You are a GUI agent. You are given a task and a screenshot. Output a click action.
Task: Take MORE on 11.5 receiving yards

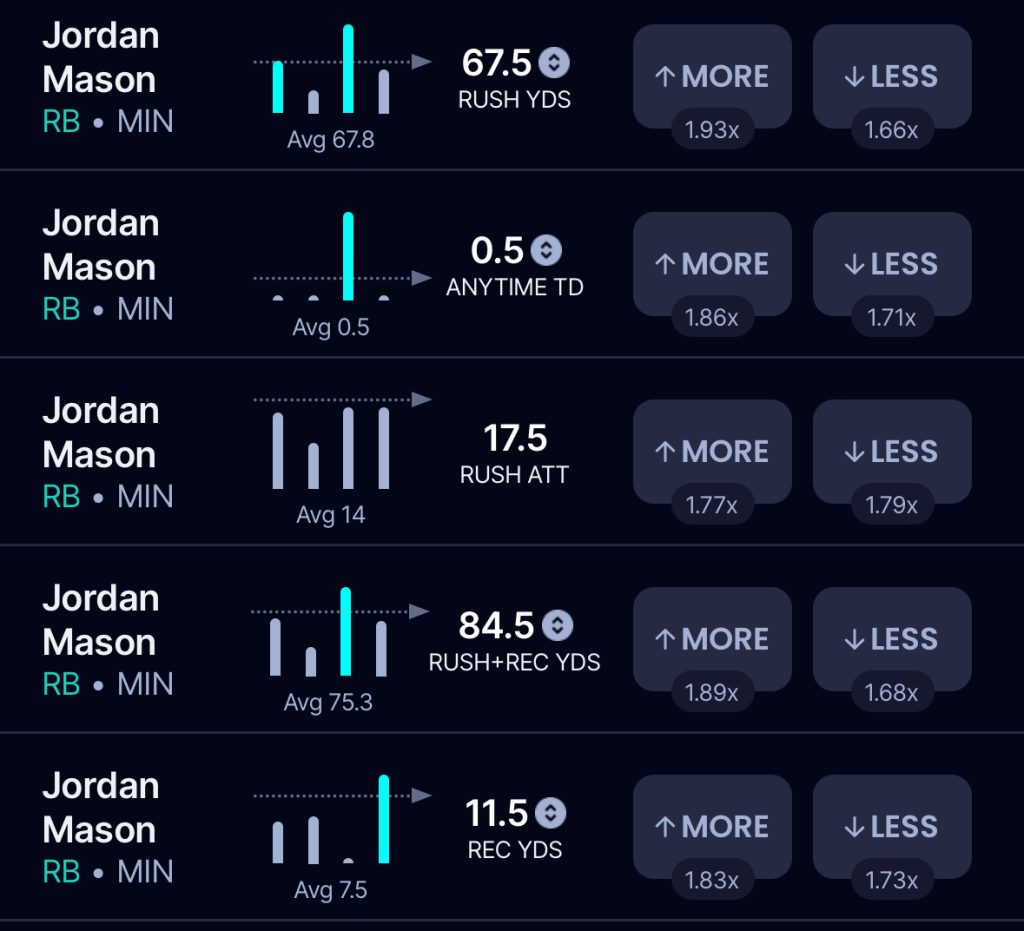(712, 827)
